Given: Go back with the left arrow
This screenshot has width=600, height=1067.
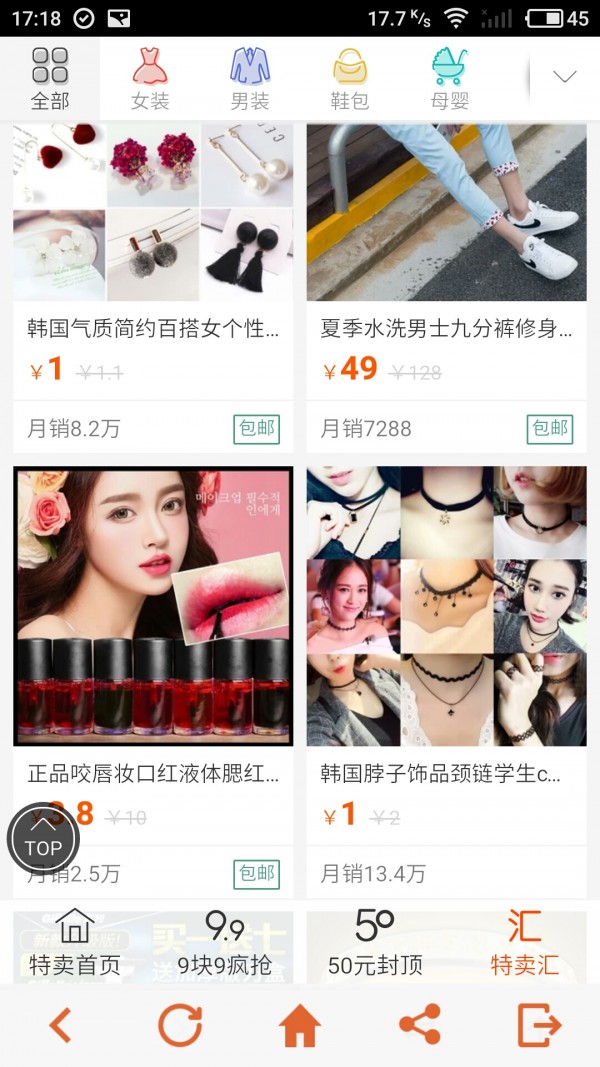Looking at the screenshot, I should click(60, 1026).
